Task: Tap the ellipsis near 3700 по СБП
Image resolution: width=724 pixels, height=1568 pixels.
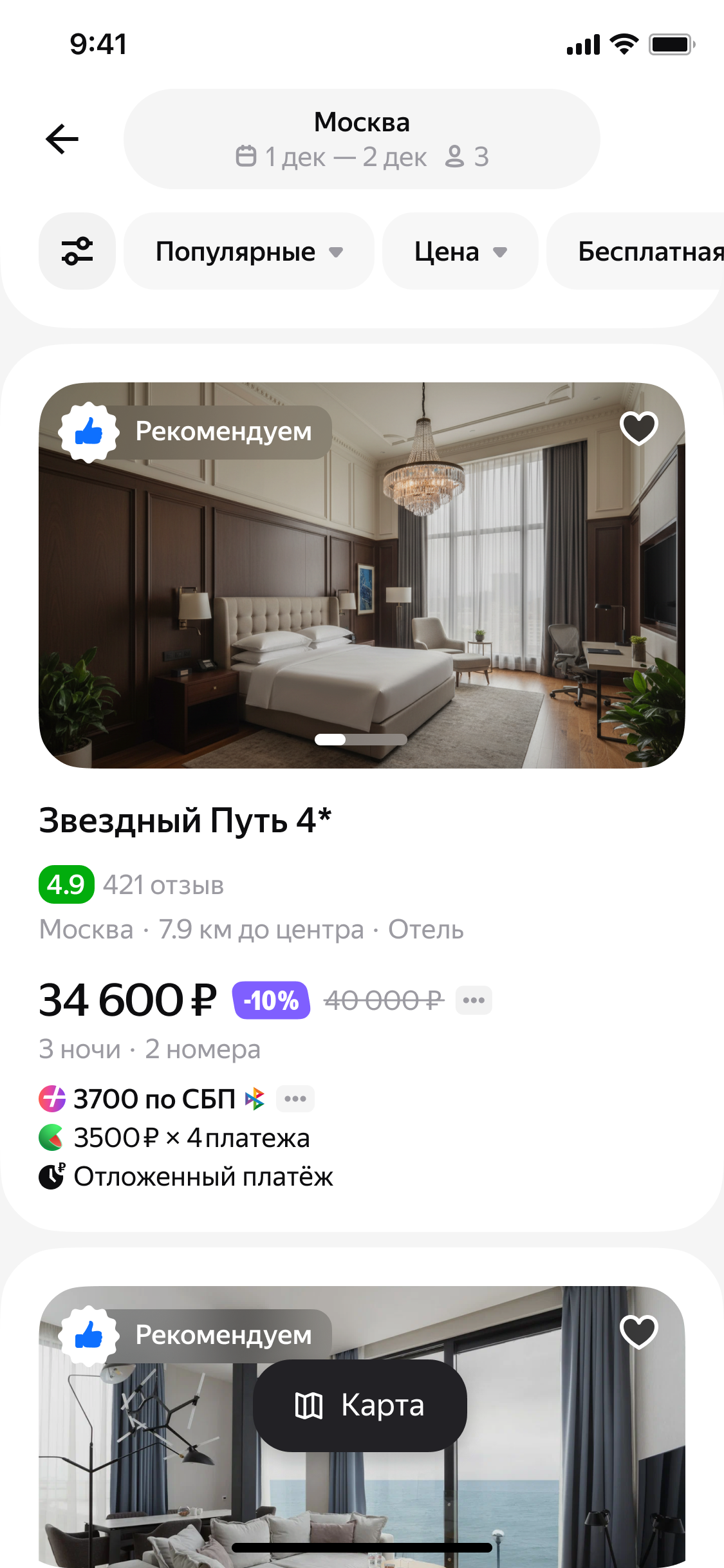Action: click(295, 1099)
